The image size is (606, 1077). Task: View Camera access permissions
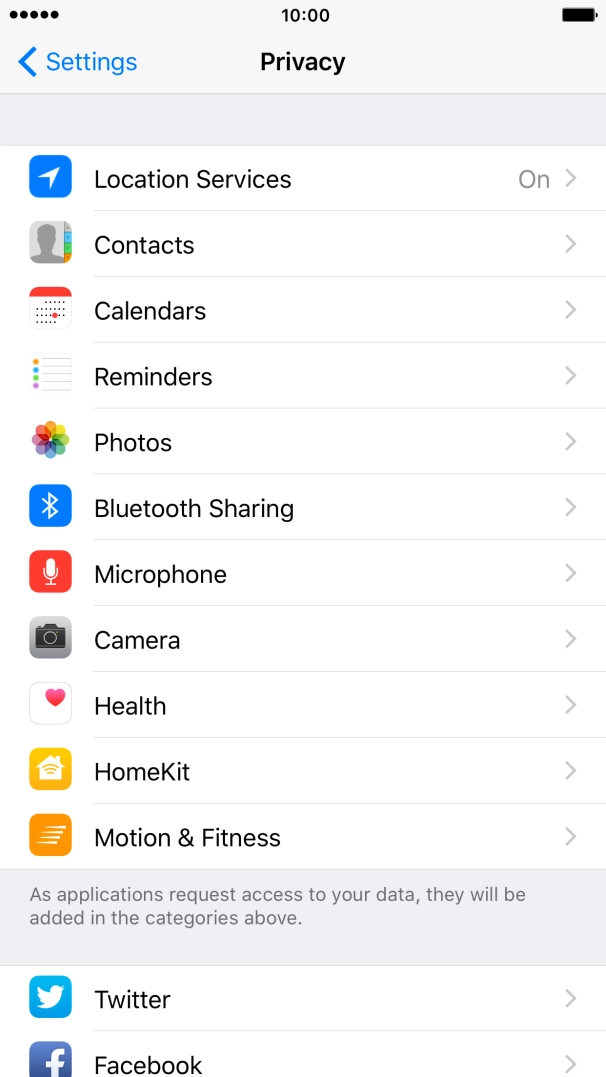point(303,641)
